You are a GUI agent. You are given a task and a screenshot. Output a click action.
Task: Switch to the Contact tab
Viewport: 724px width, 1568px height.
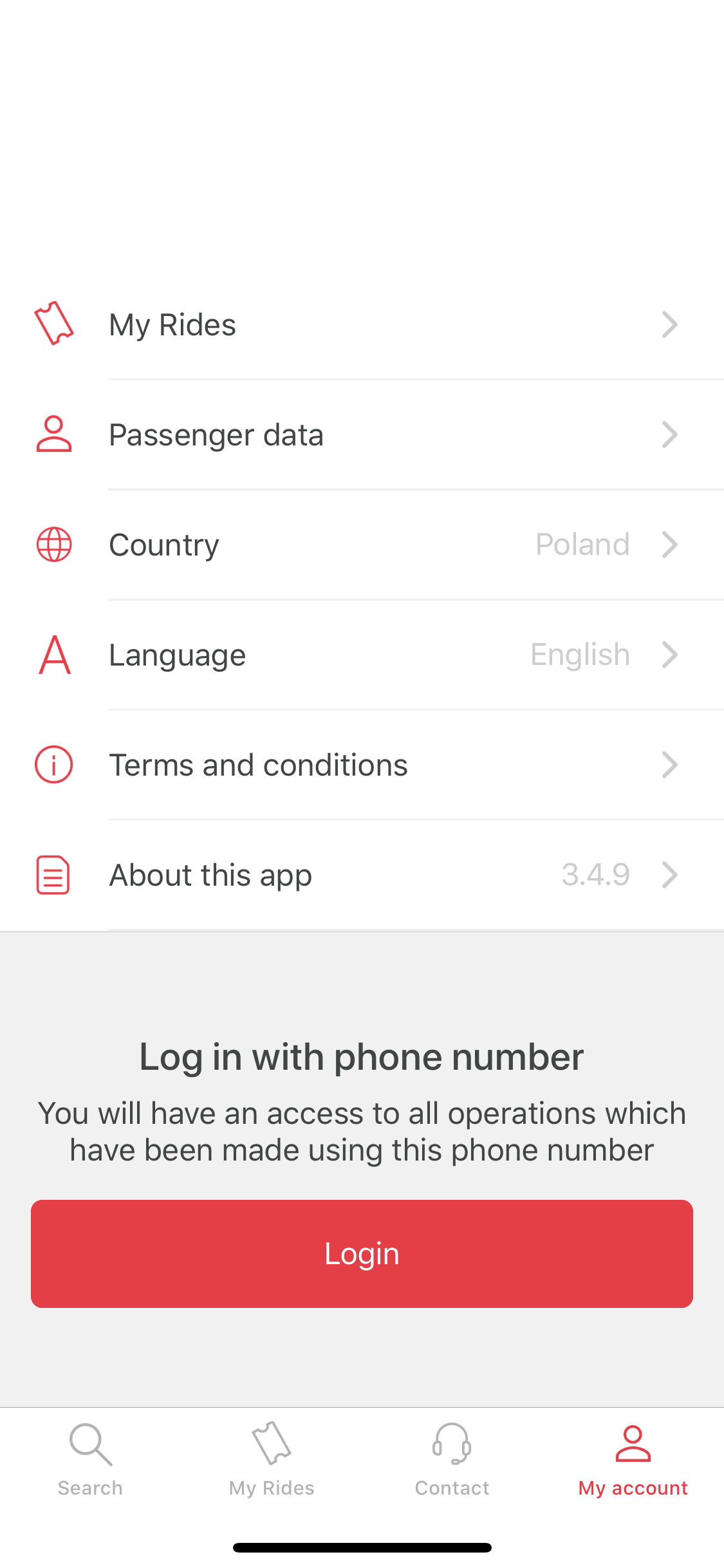pos(452,1460)
